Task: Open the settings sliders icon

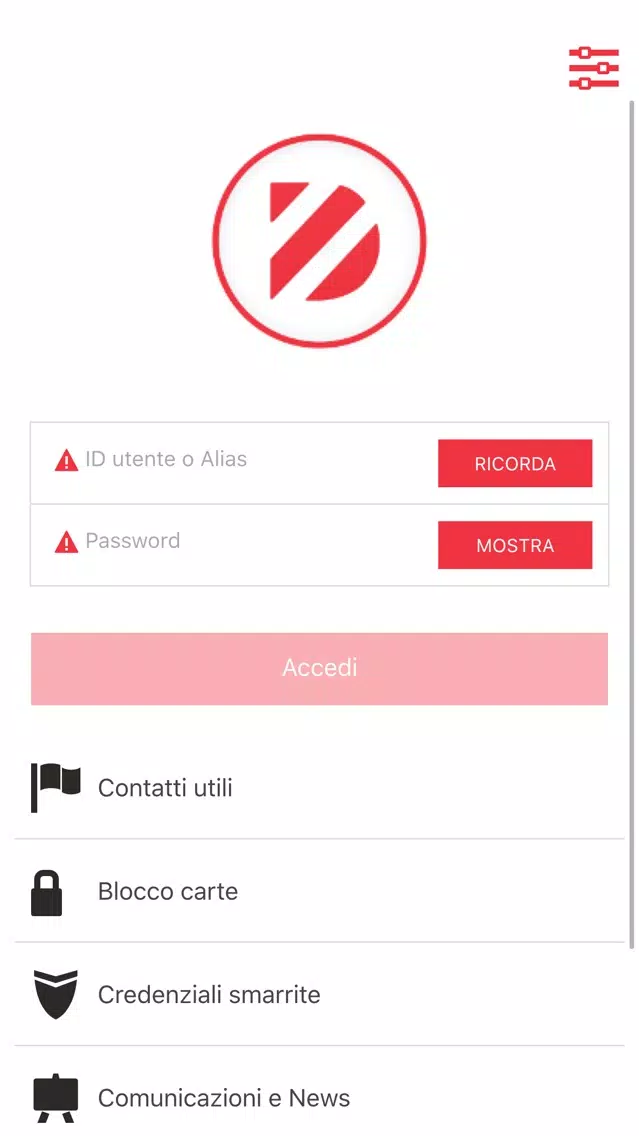Action: [x=594, y=68]
